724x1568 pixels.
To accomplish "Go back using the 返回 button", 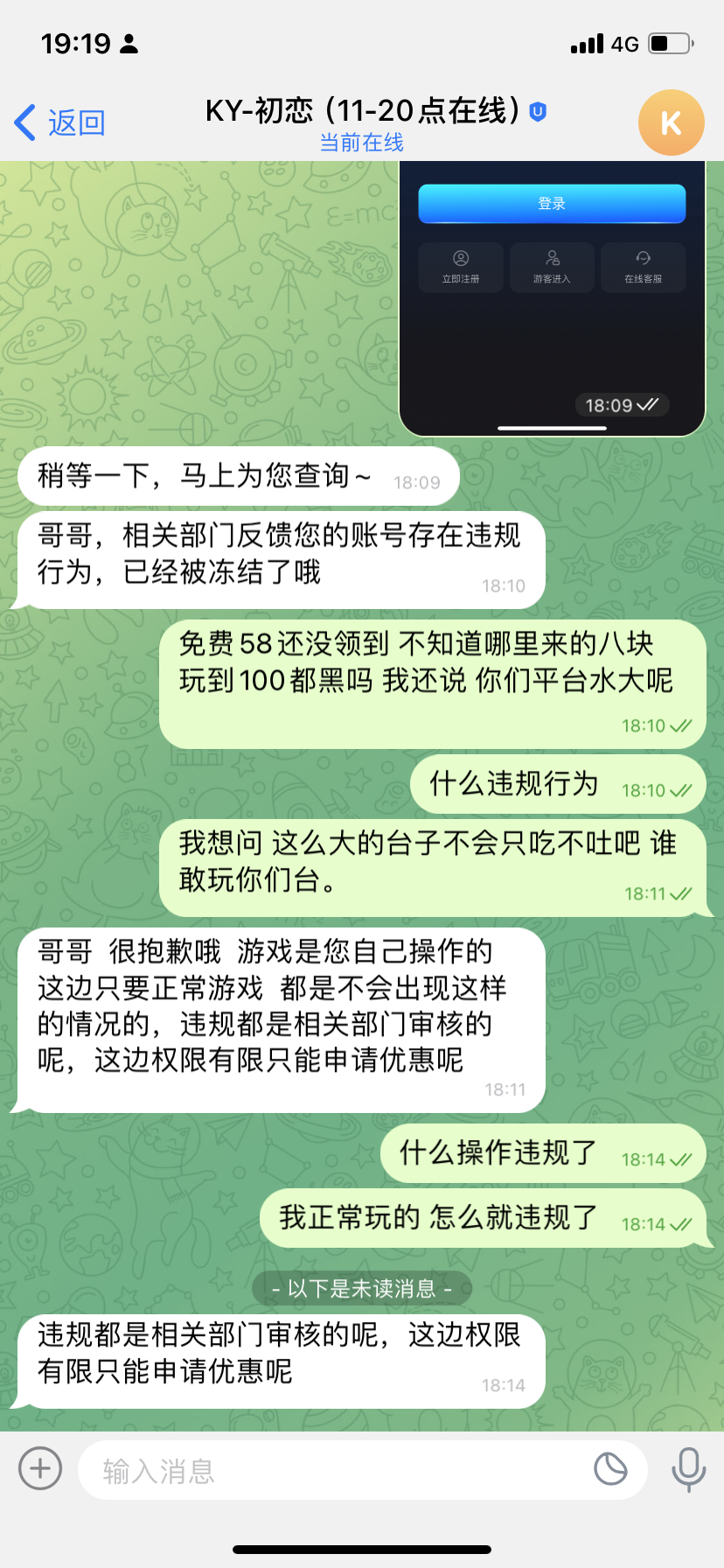I will 59,122.
